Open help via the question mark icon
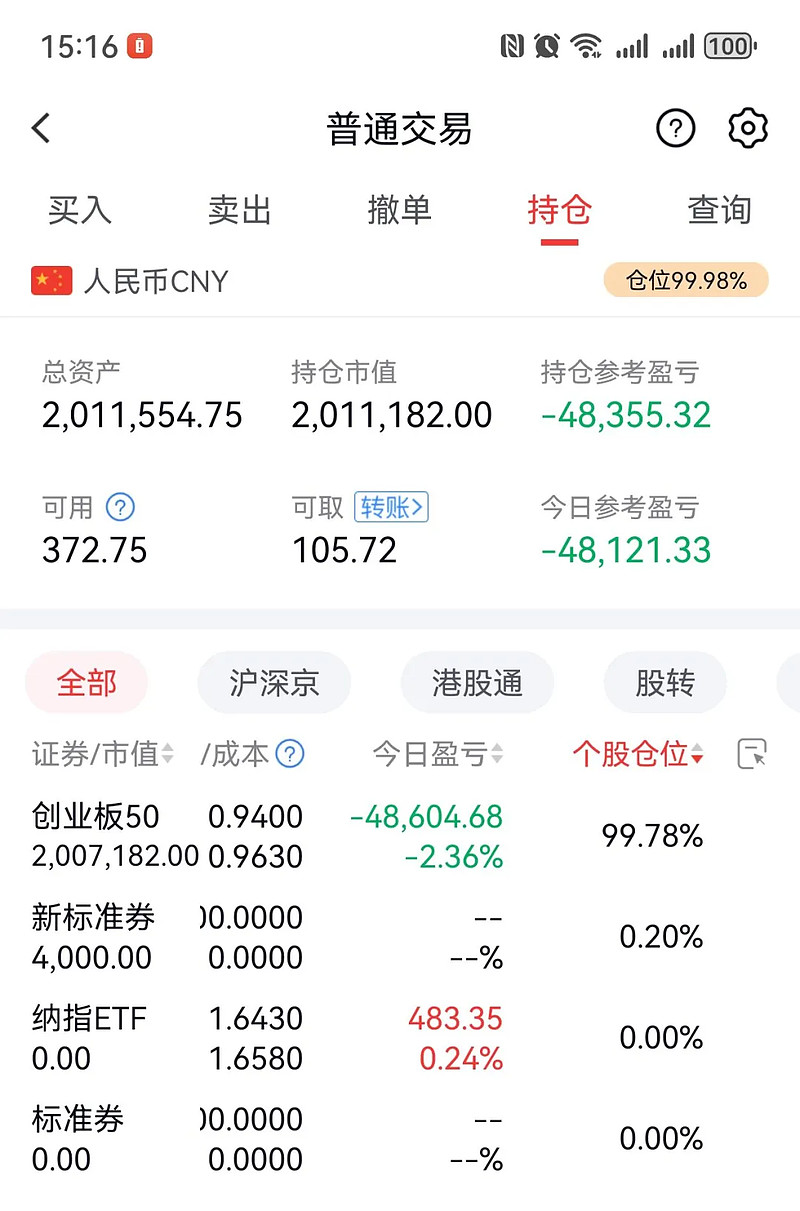 (675, 128)
